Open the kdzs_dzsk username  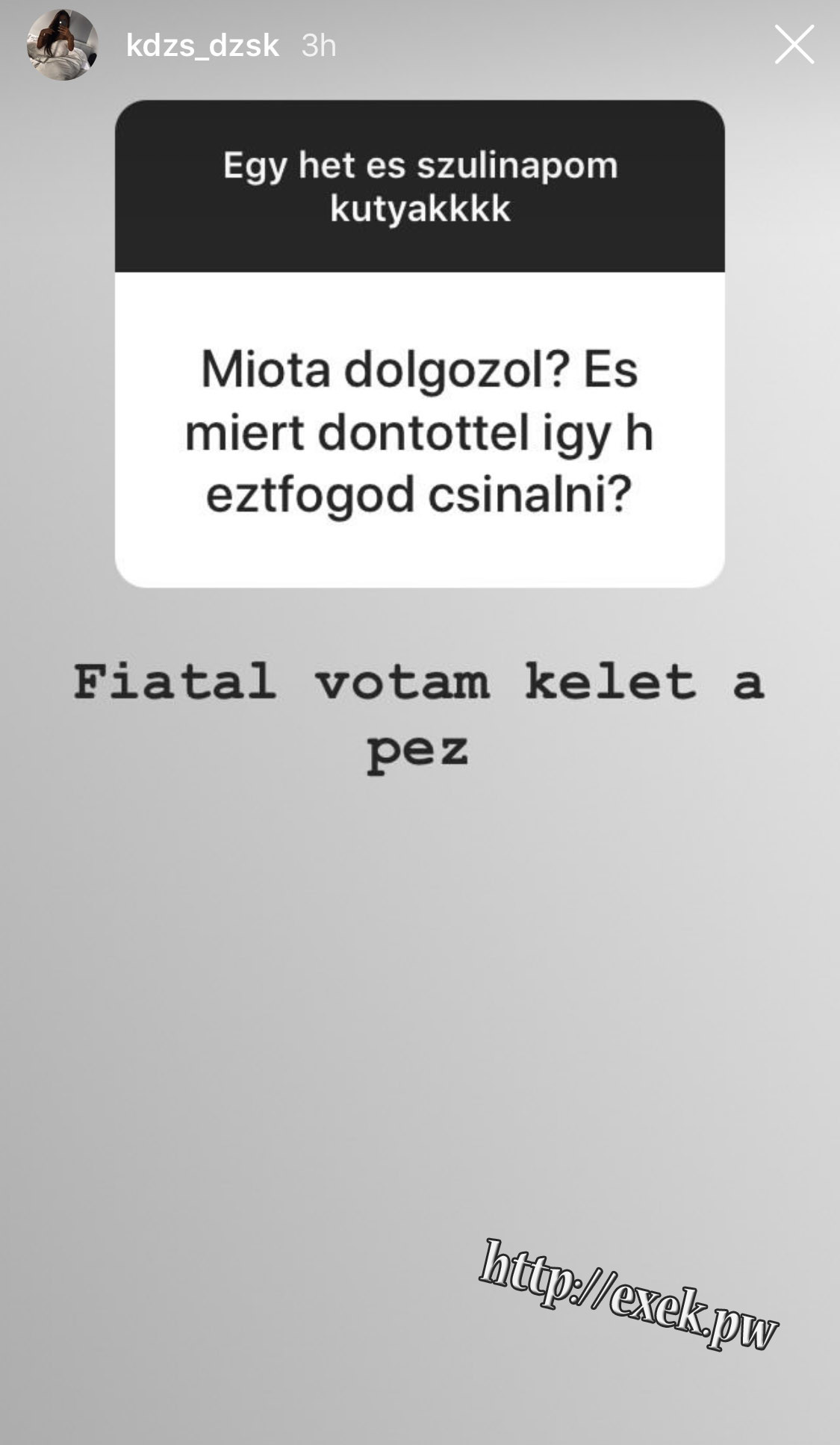click(x=202, y=46)
